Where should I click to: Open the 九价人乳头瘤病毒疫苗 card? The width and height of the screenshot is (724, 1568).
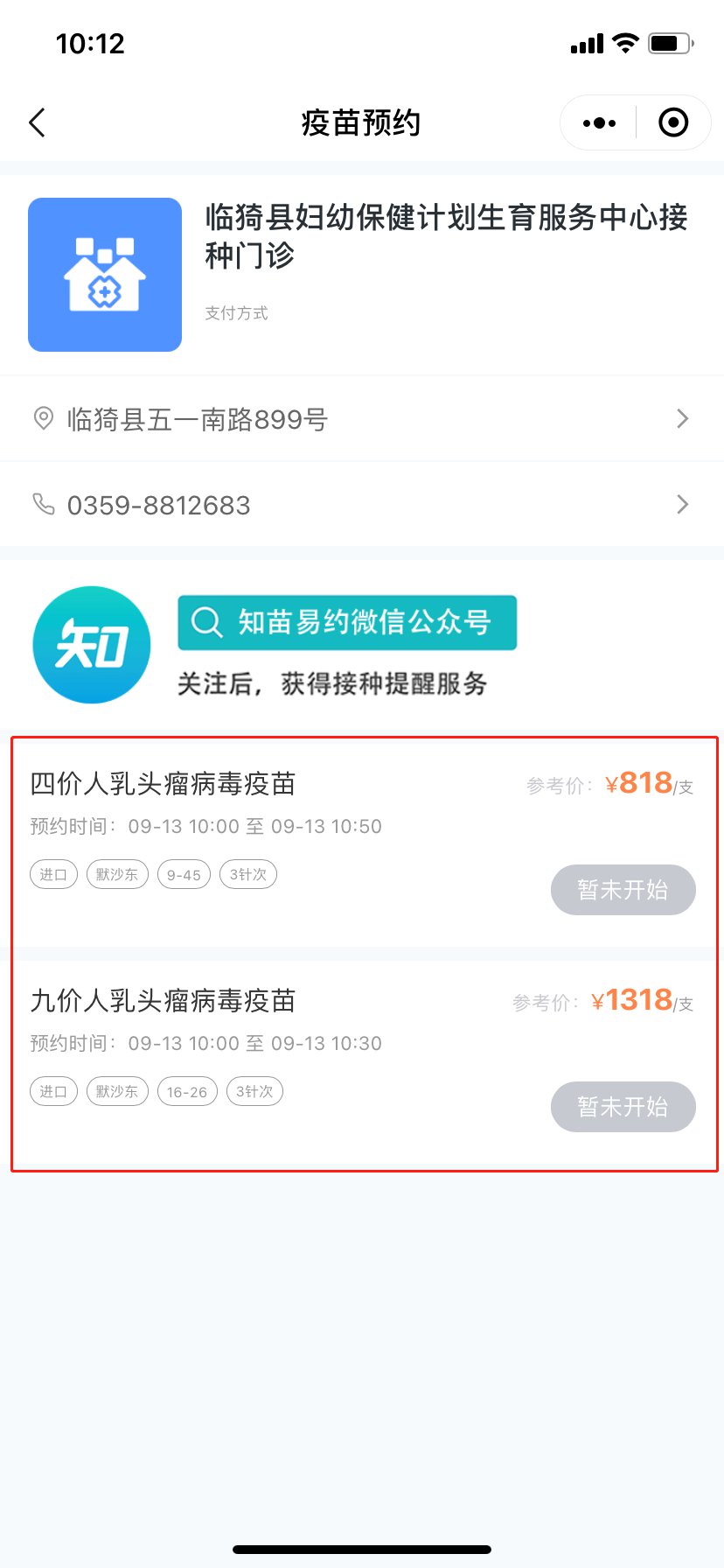point(262,1032)
